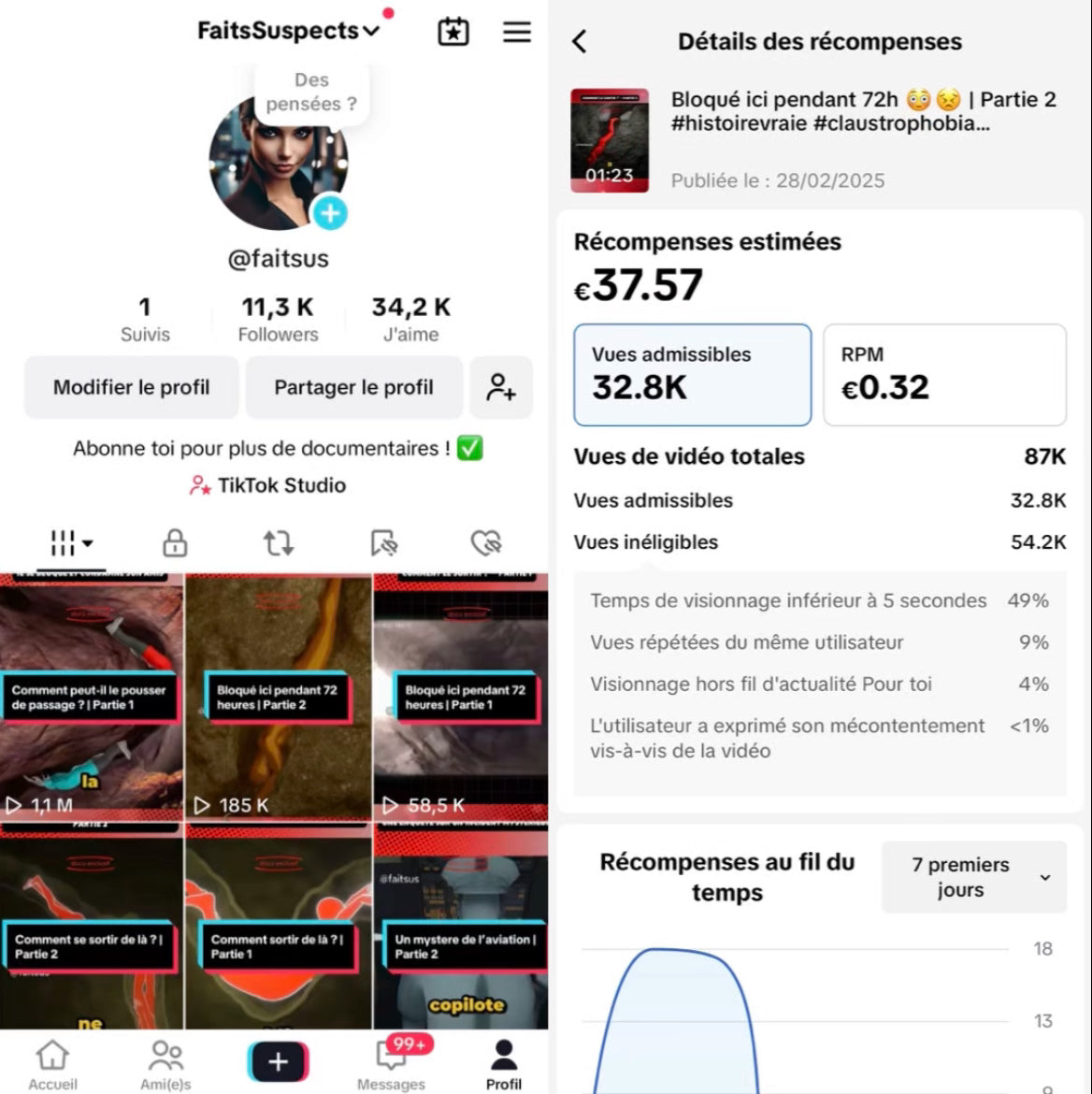
Task: Open the calendar star icon
Action: (453, 32)
